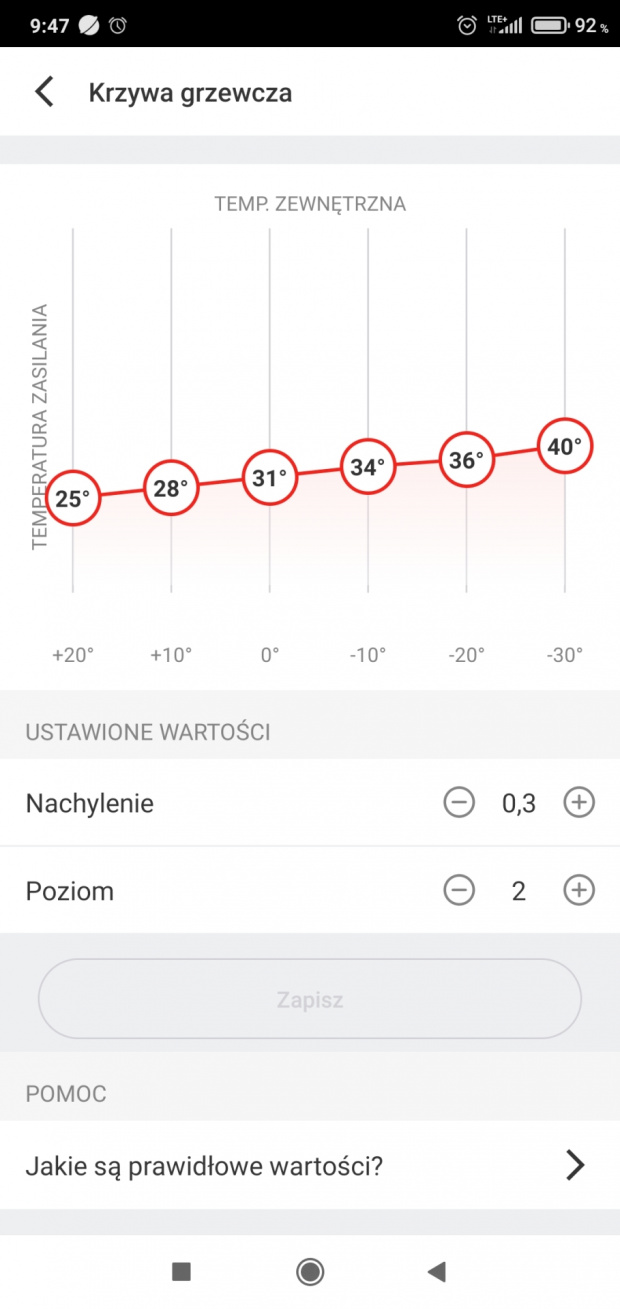This screenshot has height=1309, width=620.
Task: Increase the Nachylenie value
Action: click(579, 802)
